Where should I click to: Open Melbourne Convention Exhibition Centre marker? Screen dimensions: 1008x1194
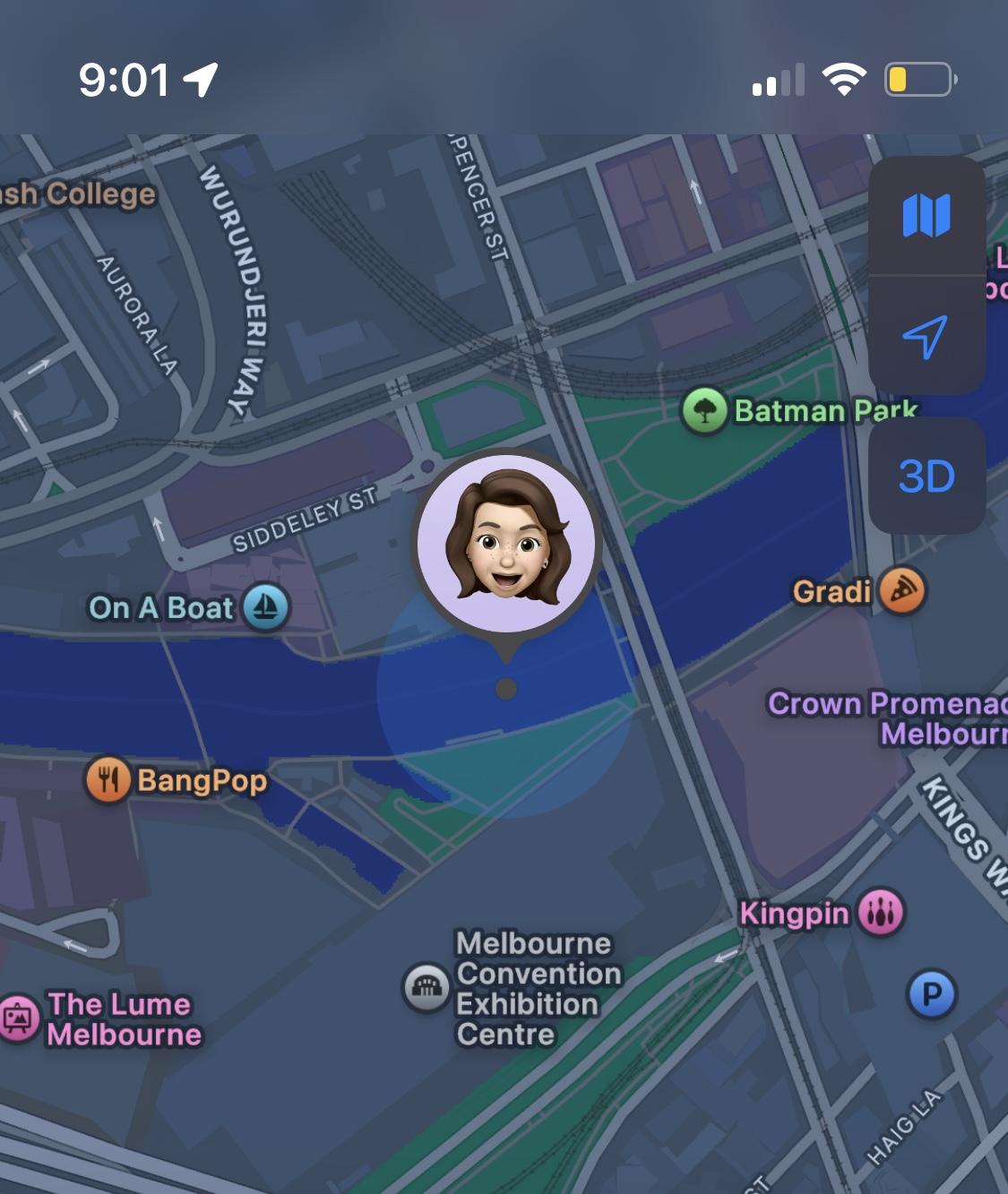(426, 988)
